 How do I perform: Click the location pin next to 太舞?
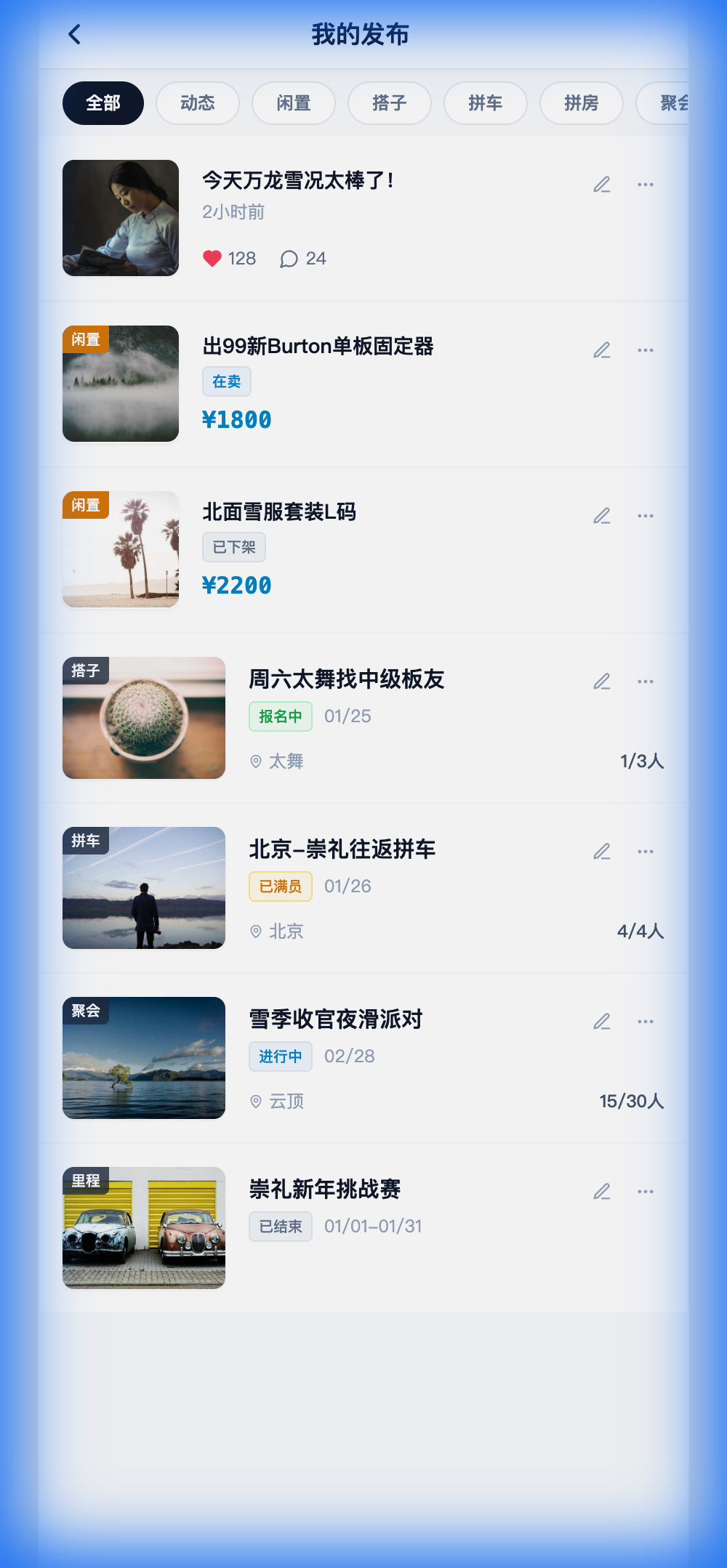click(x=254, y=761)
